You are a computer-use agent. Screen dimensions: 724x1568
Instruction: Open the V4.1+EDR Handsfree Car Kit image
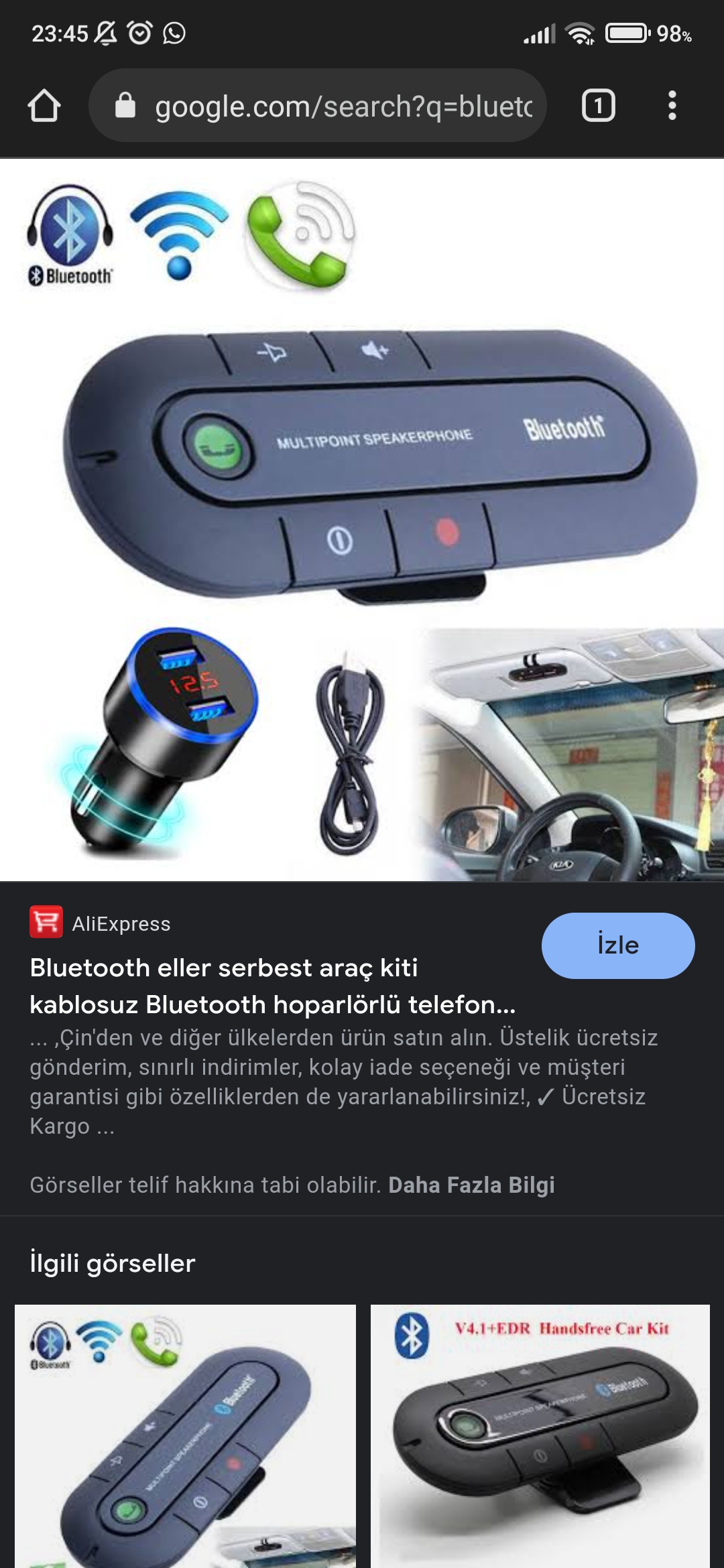(540, 1434)
